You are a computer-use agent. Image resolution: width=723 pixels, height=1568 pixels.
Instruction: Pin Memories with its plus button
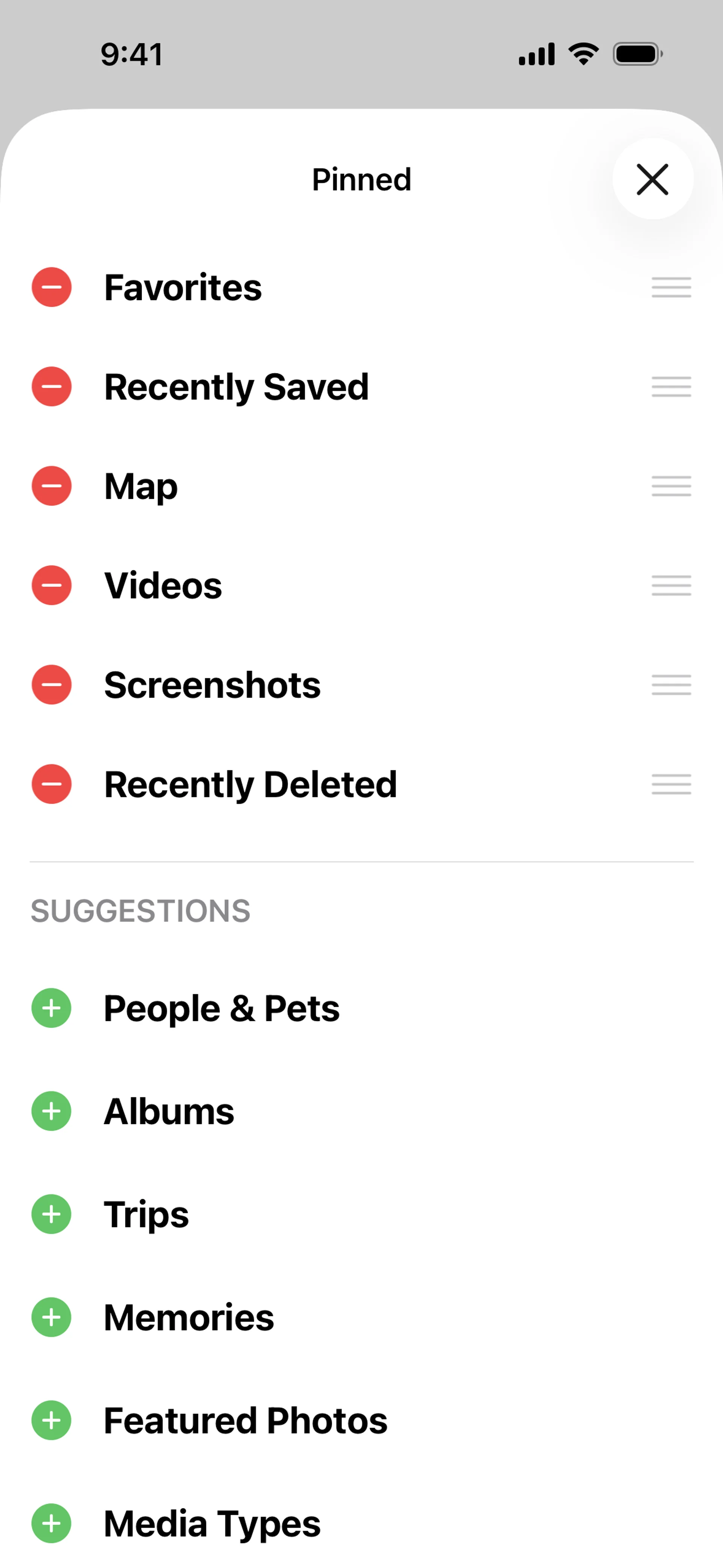point(52,1317)
